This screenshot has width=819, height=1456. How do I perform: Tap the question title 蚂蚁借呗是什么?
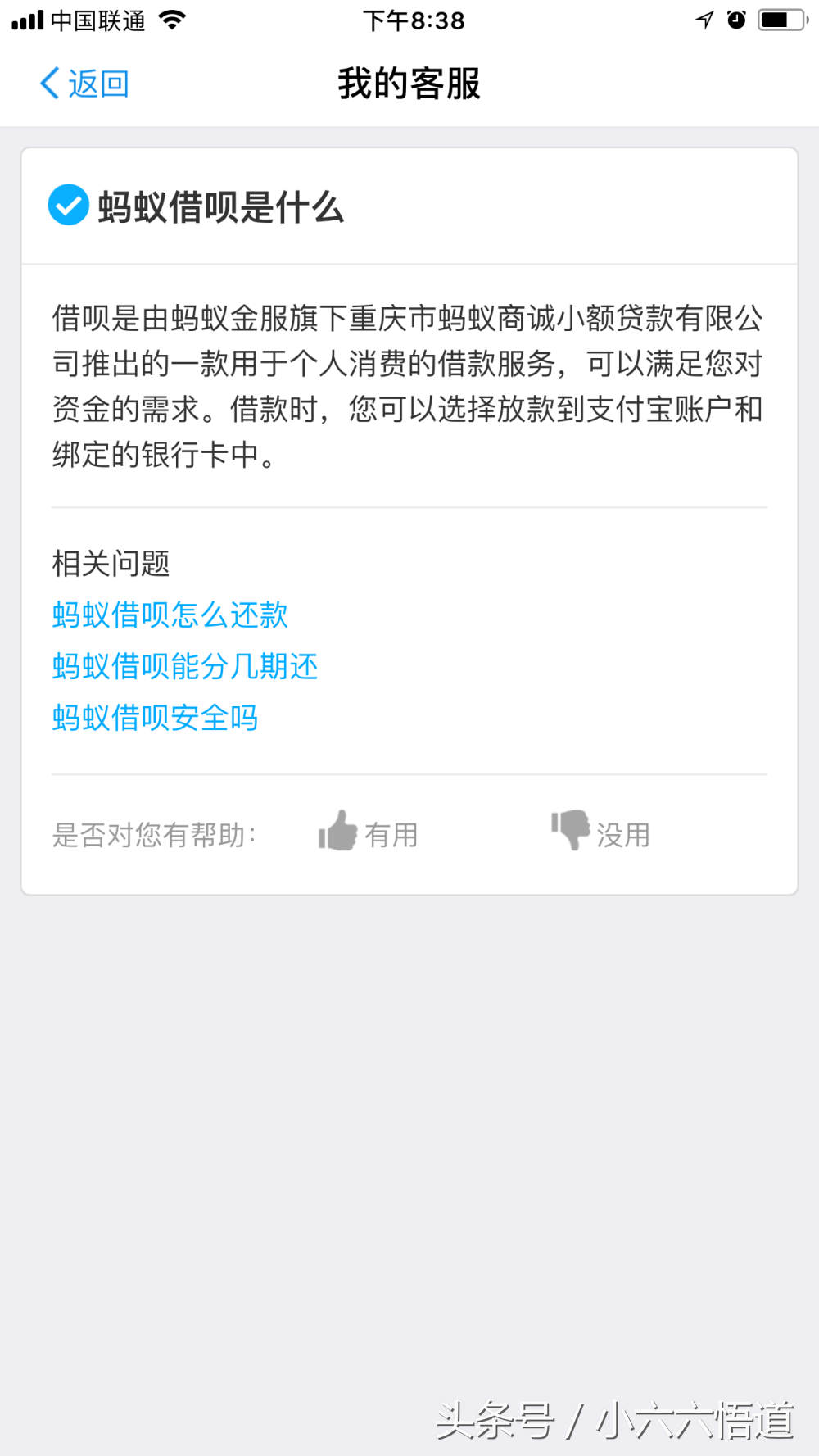click(223, 208)
